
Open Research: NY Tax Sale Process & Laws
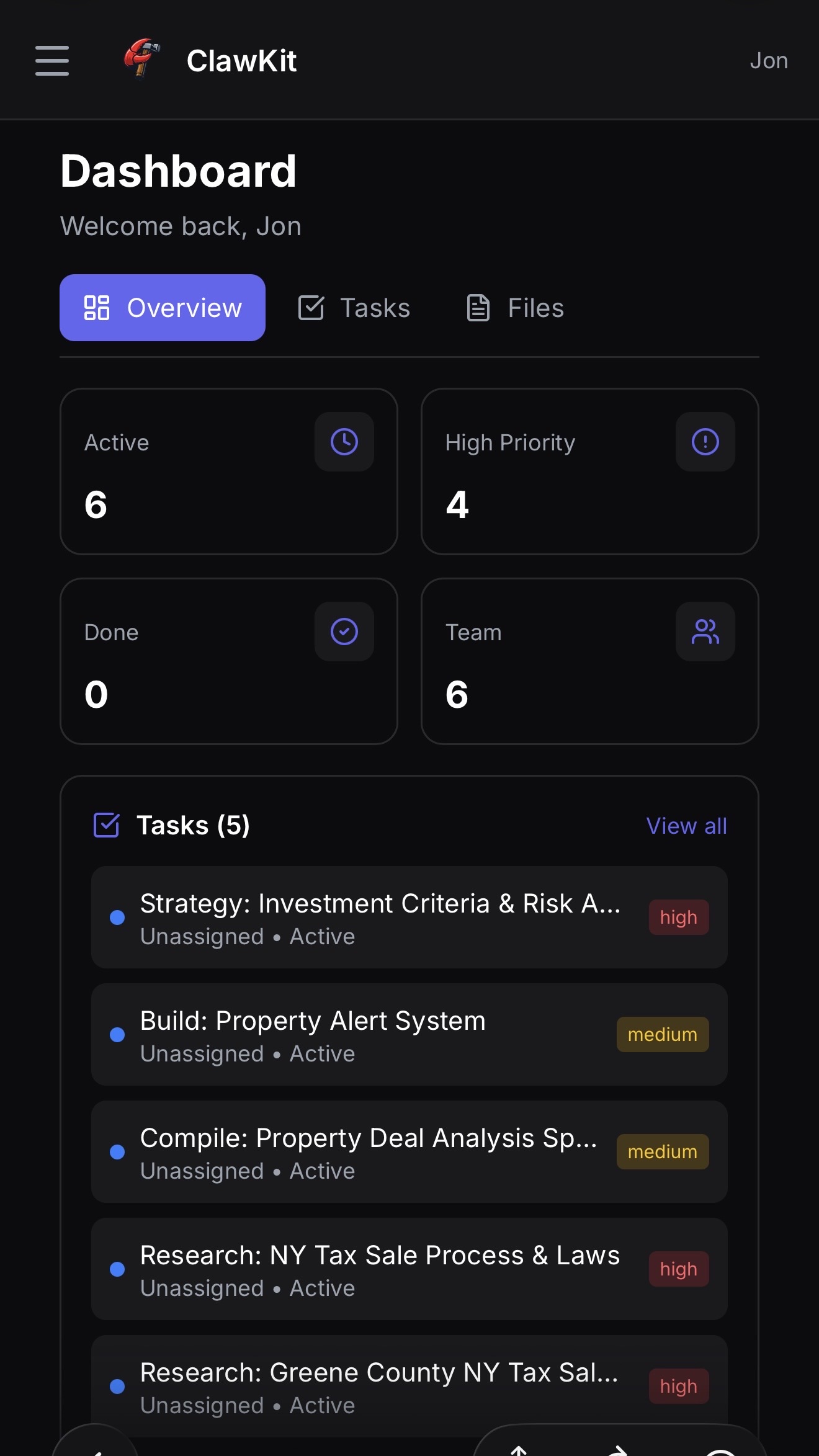click(380, 1269)
